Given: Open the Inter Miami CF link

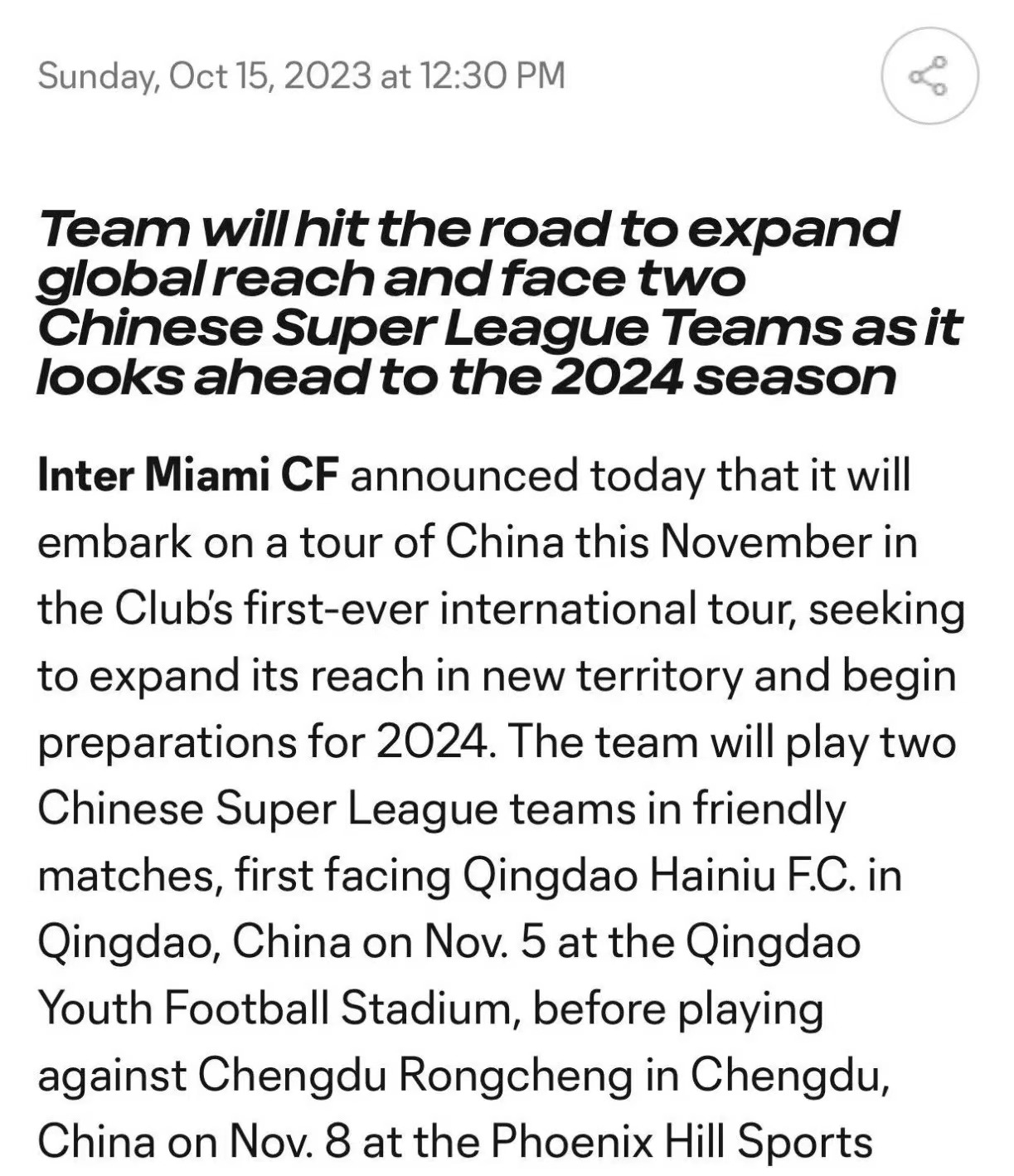Looking at the screenshot, I should 188,477.
